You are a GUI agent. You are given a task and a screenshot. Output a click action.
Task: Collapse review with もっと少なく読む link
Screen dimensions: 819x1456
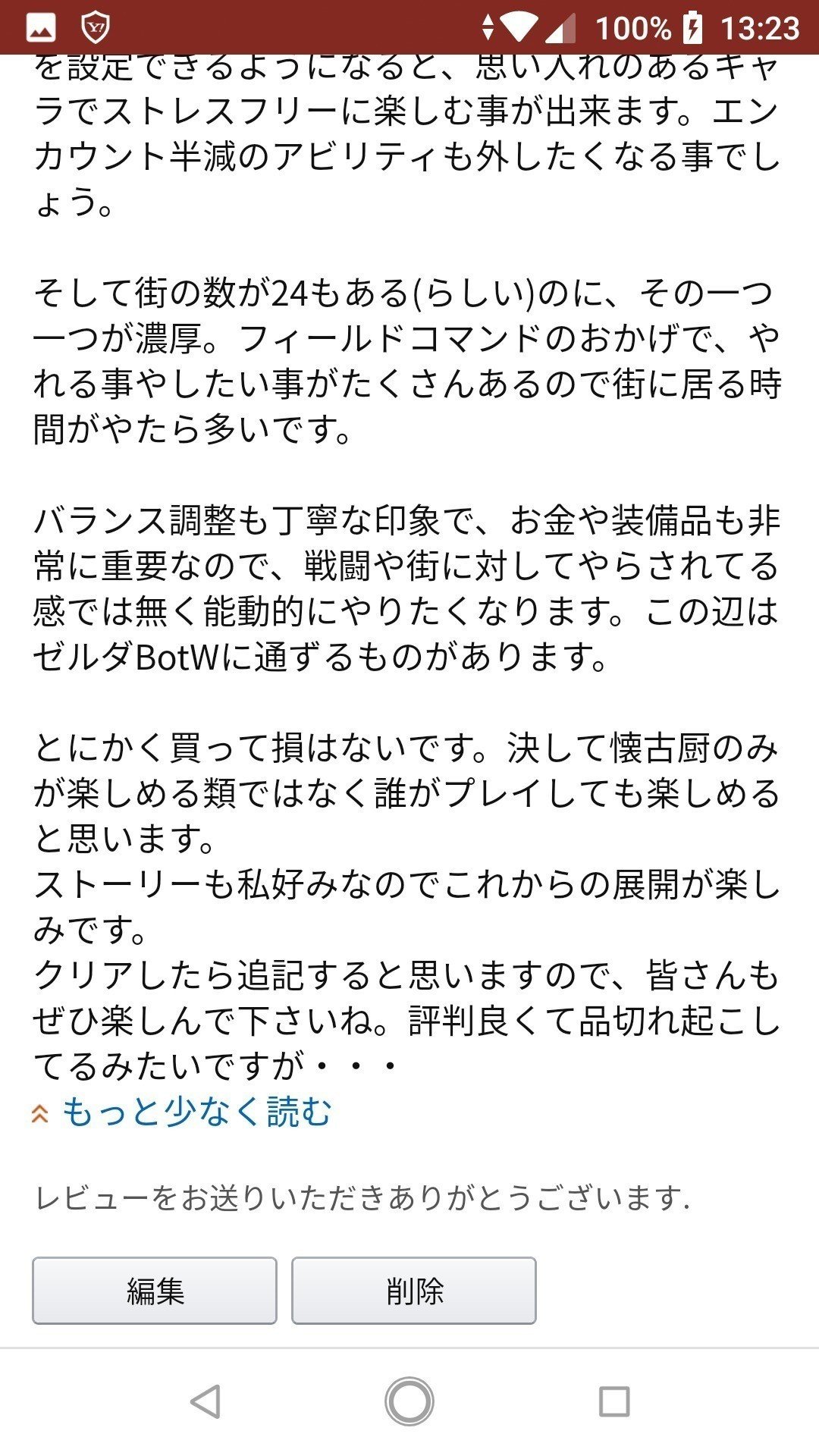coord(182,1112)
